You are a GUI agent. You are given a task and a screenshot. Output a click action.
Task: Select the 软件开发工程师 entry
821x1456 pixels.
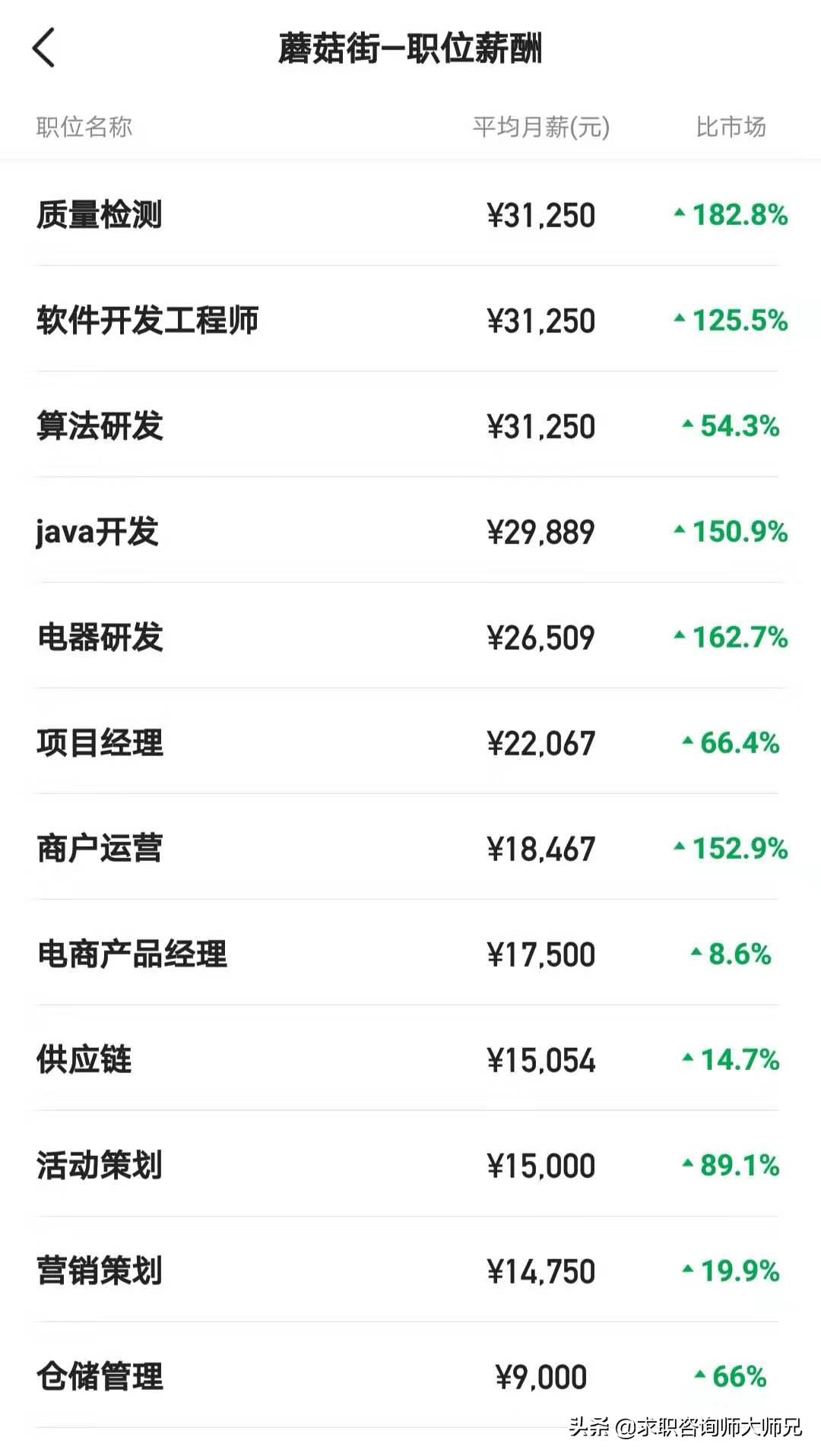147,321
